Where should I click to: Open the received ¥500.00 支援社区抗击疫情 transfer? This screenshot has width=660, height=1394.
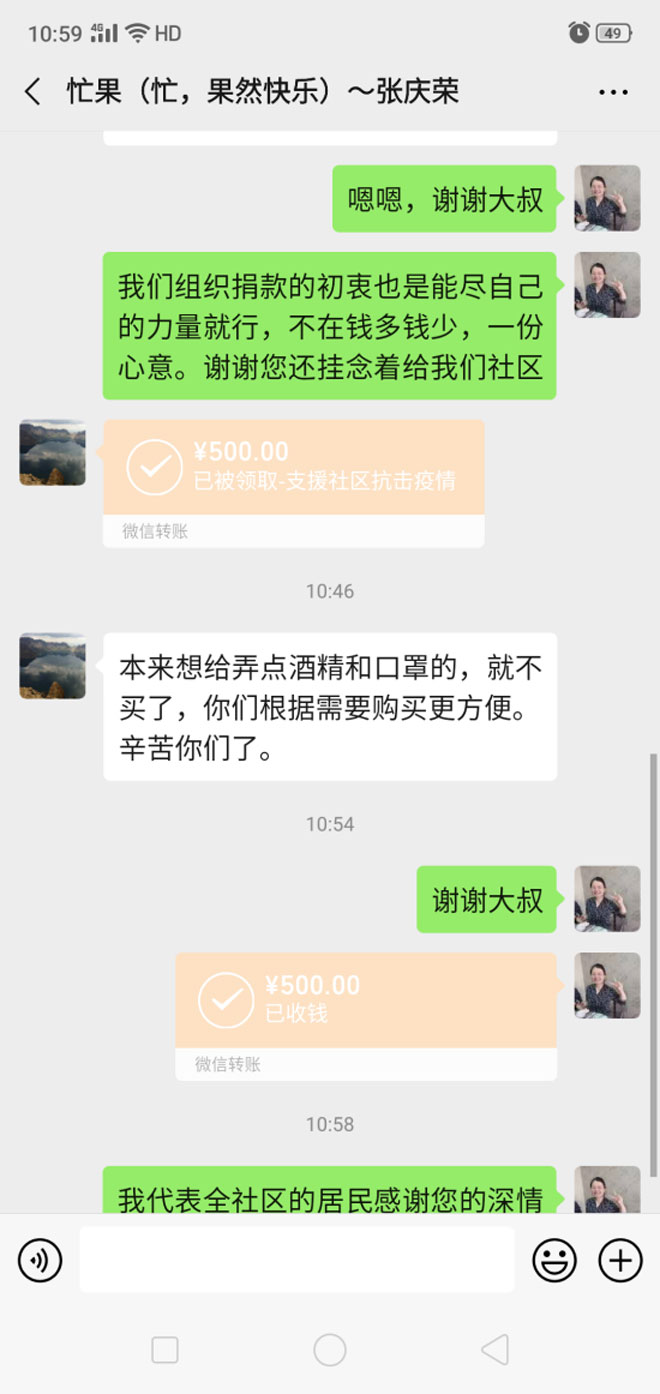tap(293, 467)
